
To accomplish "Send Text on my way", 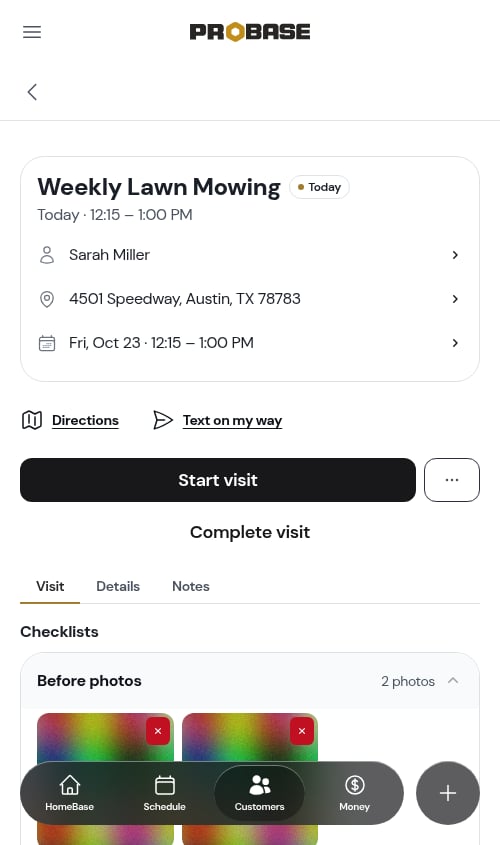I will [217, 420].
